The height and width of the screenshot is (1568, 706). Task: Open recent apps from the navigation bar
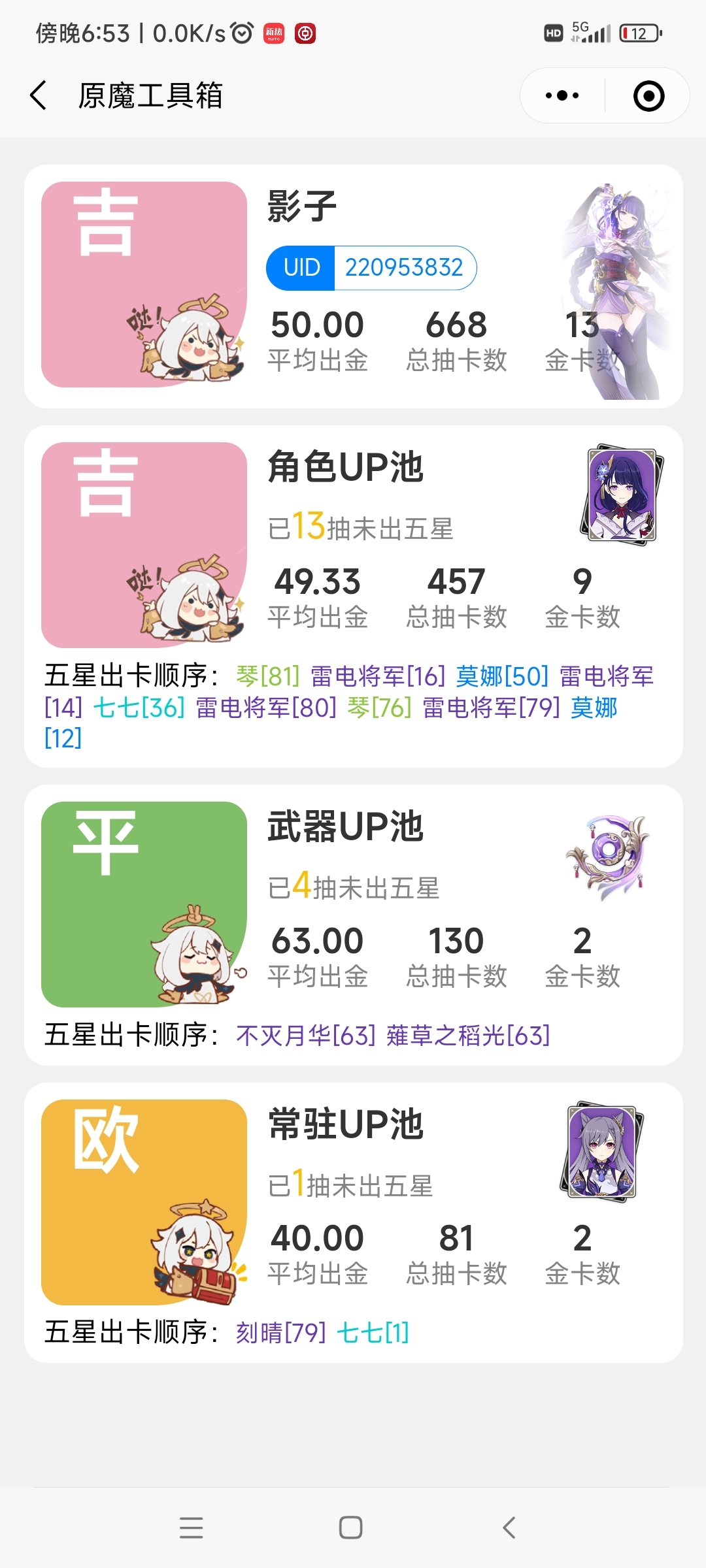point(191,1527)
